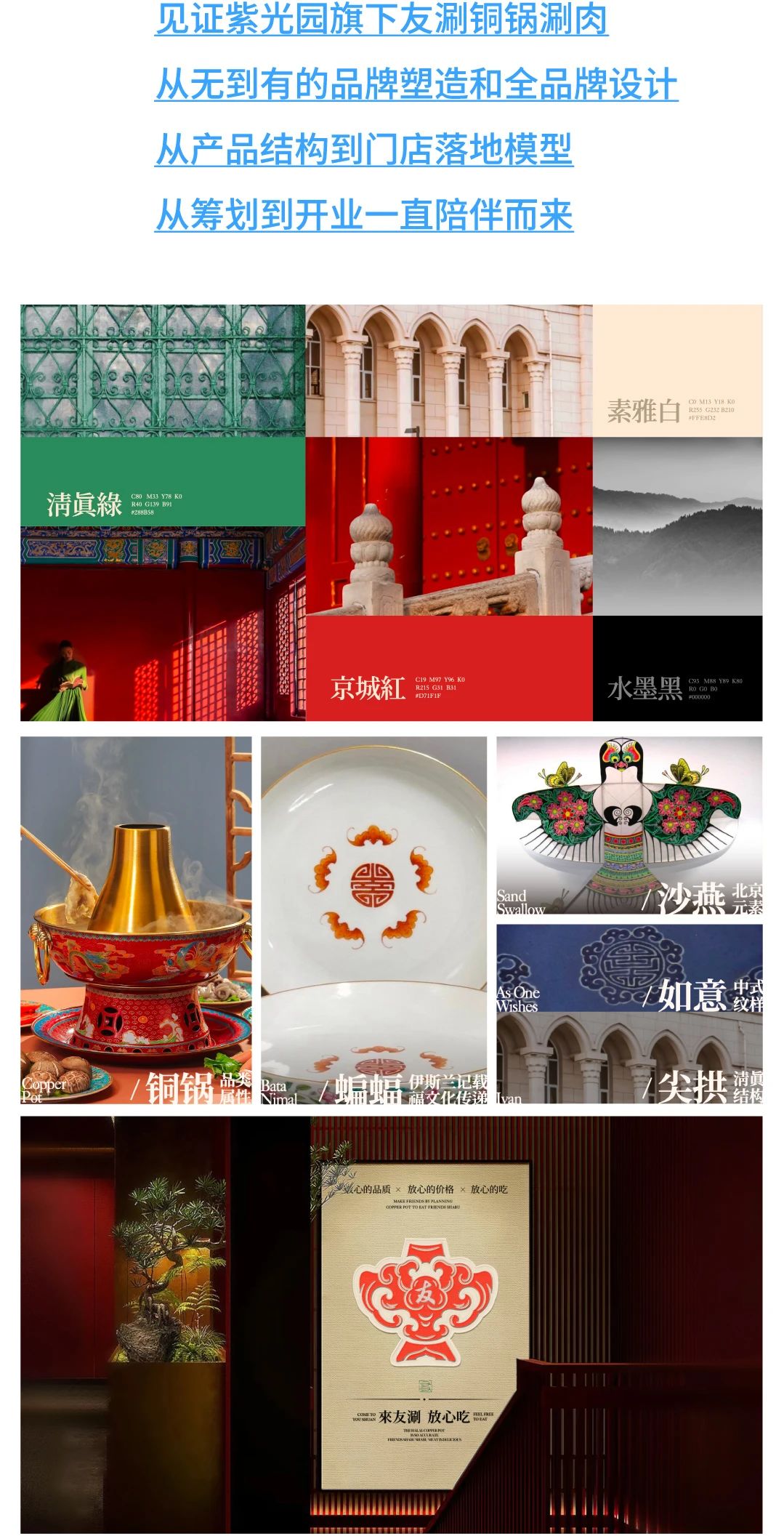Open the 铜锅 蝙蝠 沙燕 elements image

point(392,920)
